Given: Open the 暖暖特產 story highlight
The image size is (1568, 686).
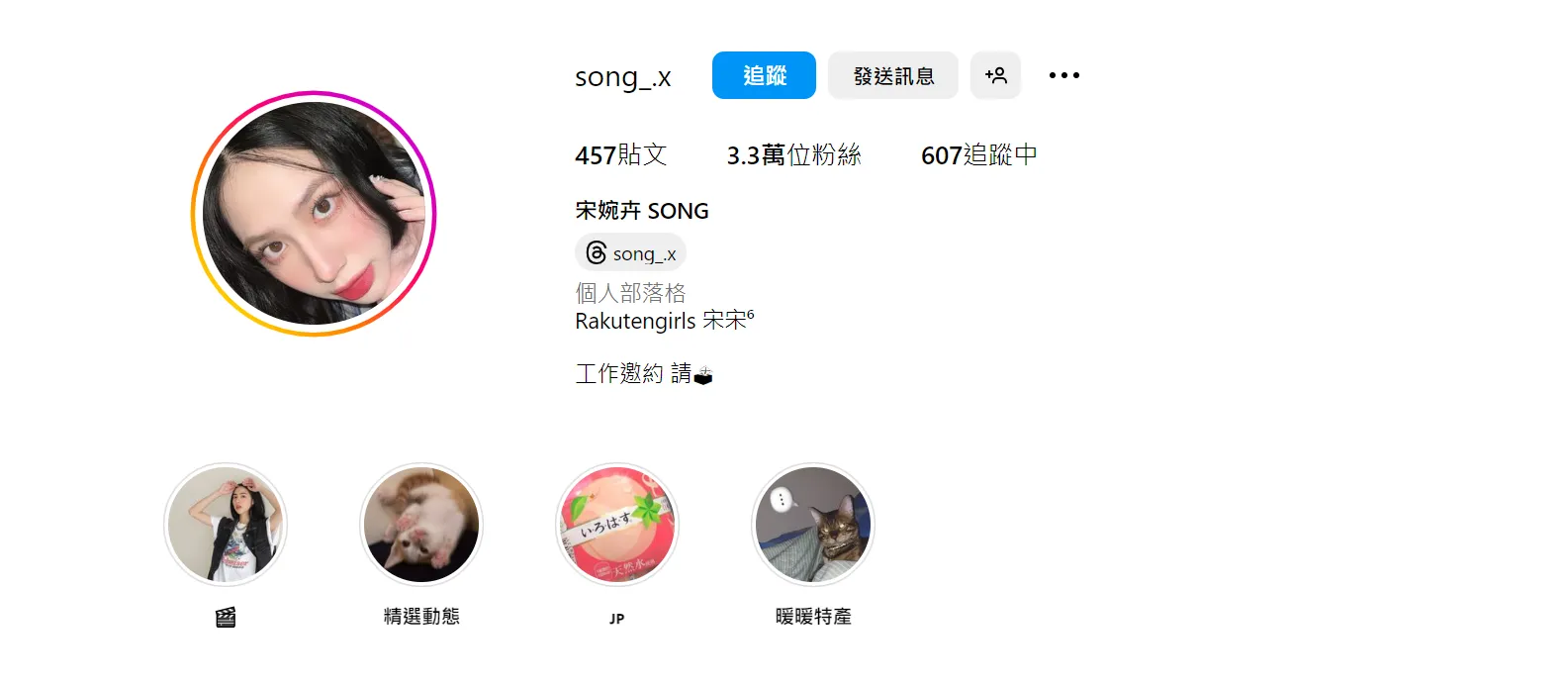Looking at the screenshot, I should click(813, 525).
